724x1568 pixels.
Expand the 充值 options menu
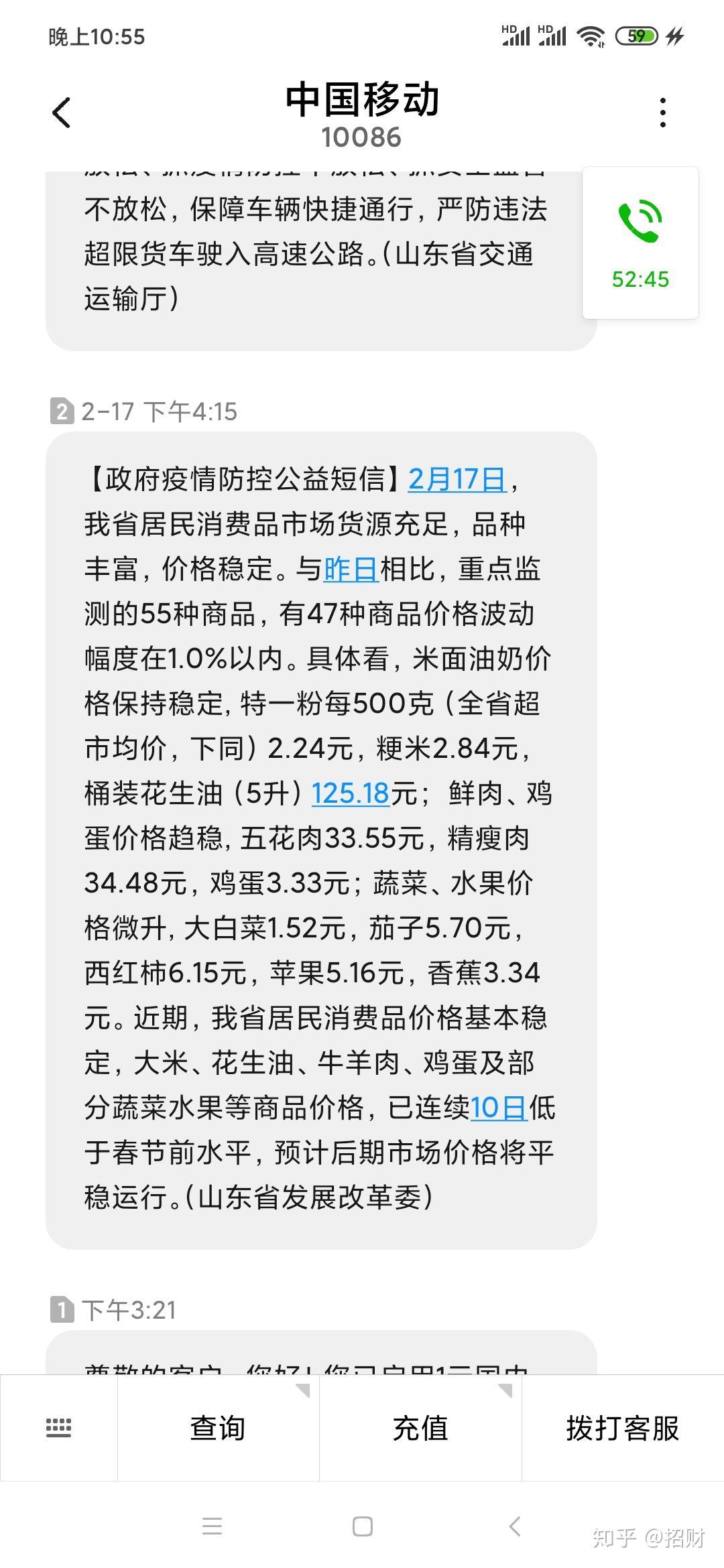tap(421, 1428)
